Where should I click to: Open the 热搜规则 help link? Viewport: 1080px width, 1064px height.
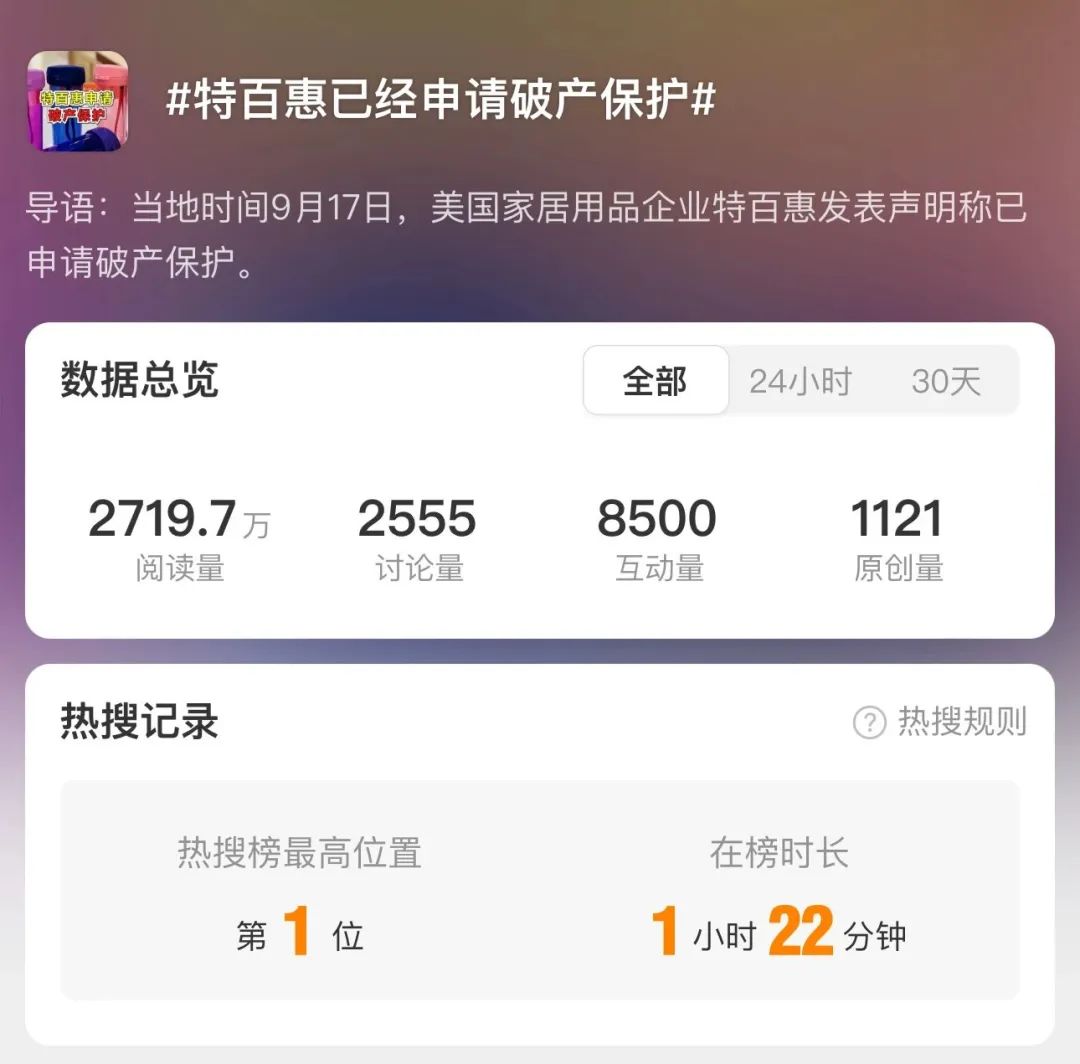[x=940, y=721]
